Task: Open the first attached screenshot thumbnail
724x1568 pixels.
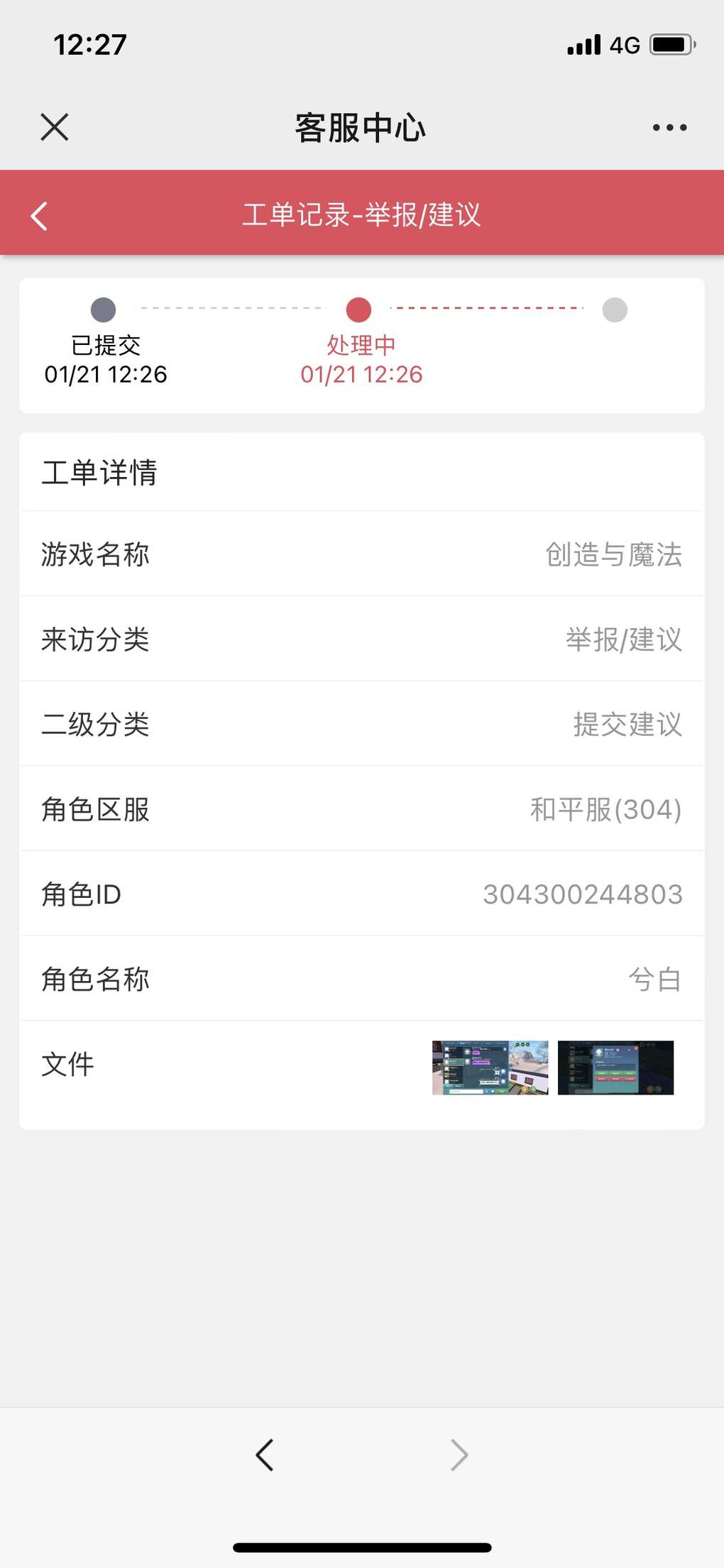Action: click(490, 1068)
